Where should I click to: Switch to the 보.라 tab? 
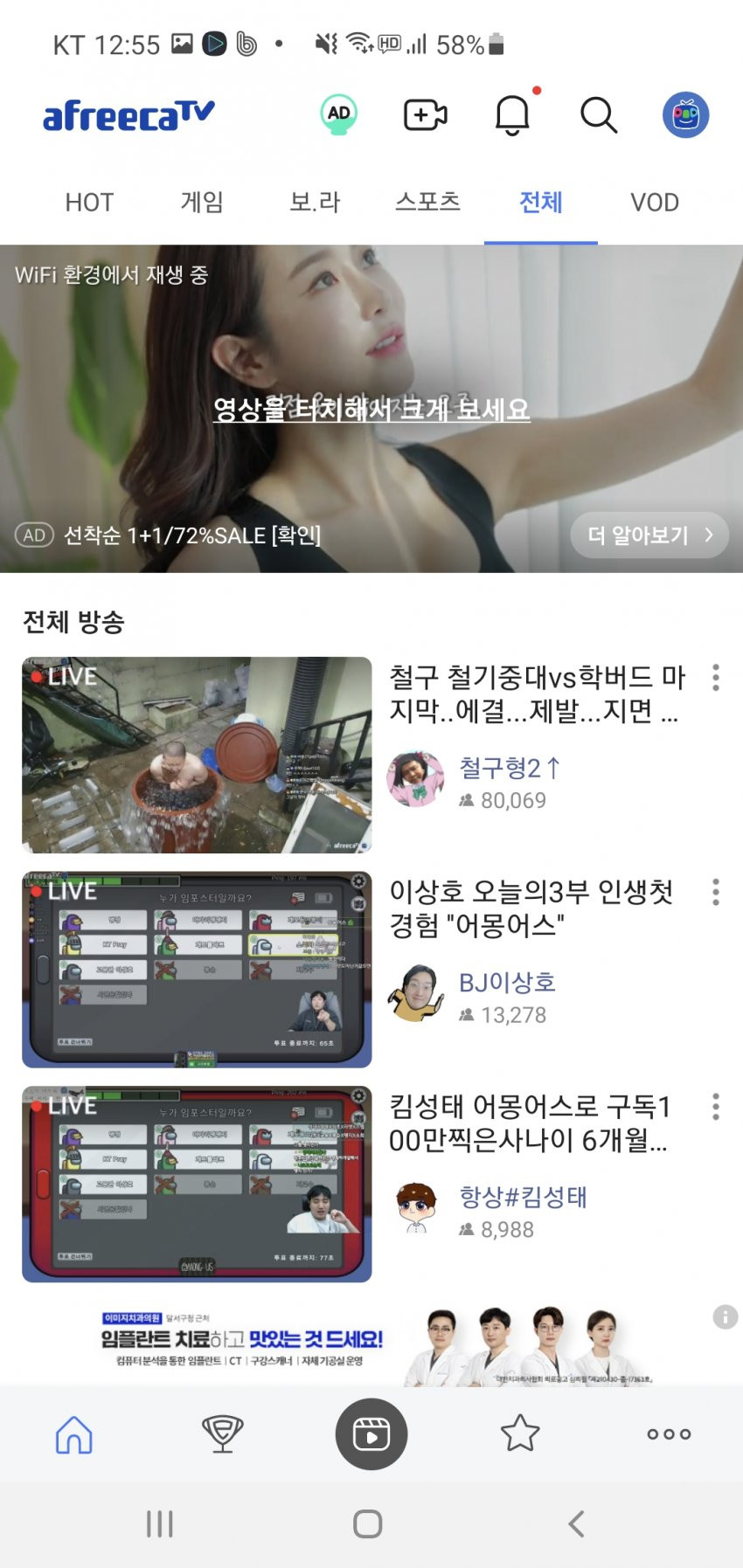(315, 203)
